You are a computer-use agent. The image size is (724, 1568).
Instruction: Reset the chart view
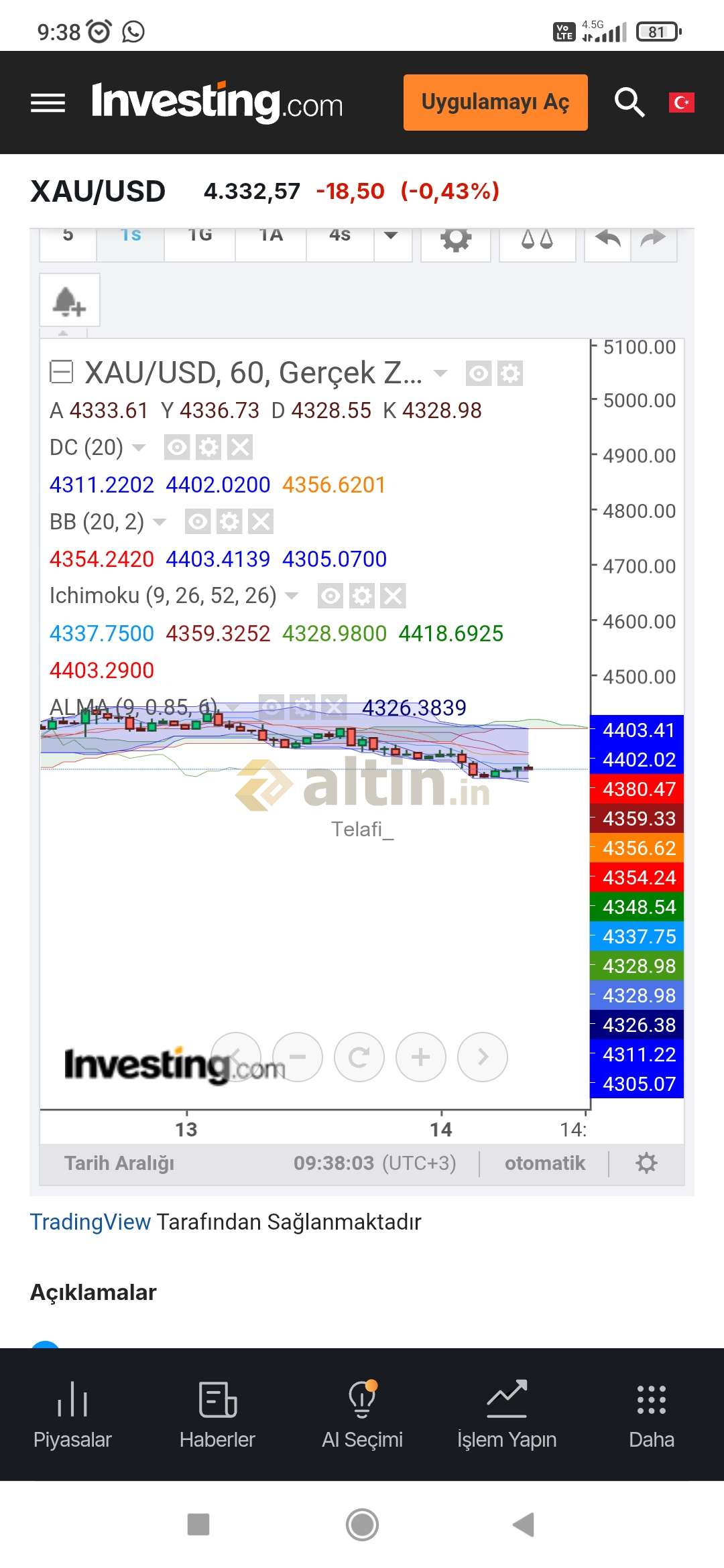pyautogui.click(x=359, y=1057)
